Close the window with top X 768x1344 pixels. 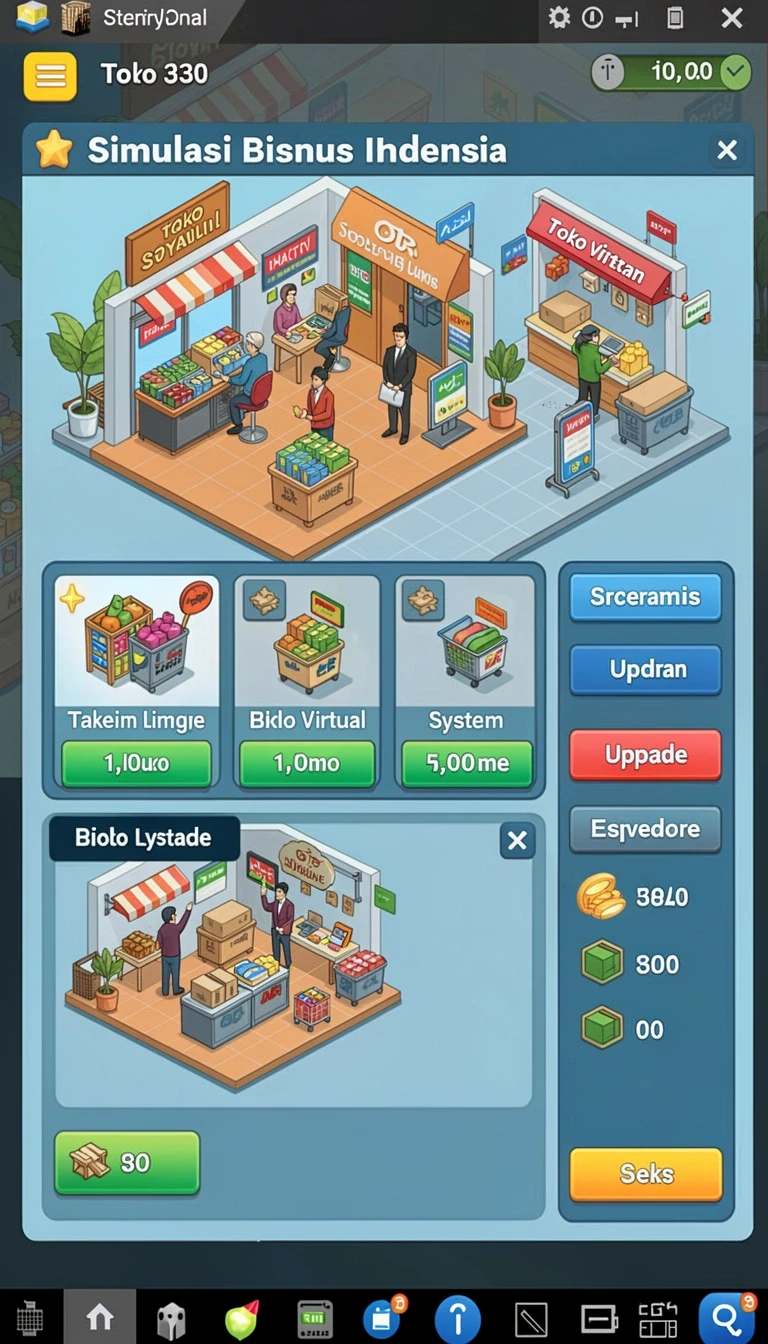(x=732, y=18)
